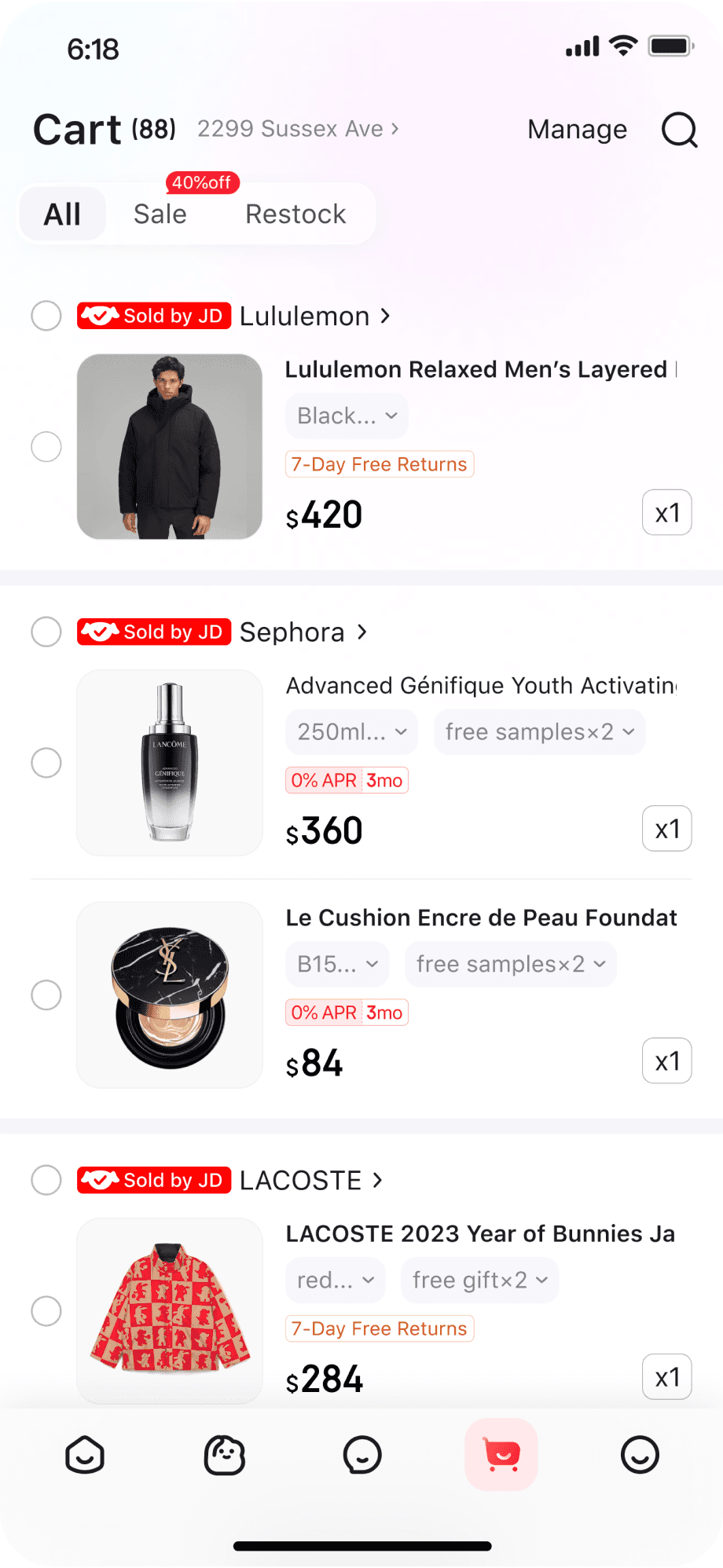Adjust quantity for the $84 foundation

666,1061
